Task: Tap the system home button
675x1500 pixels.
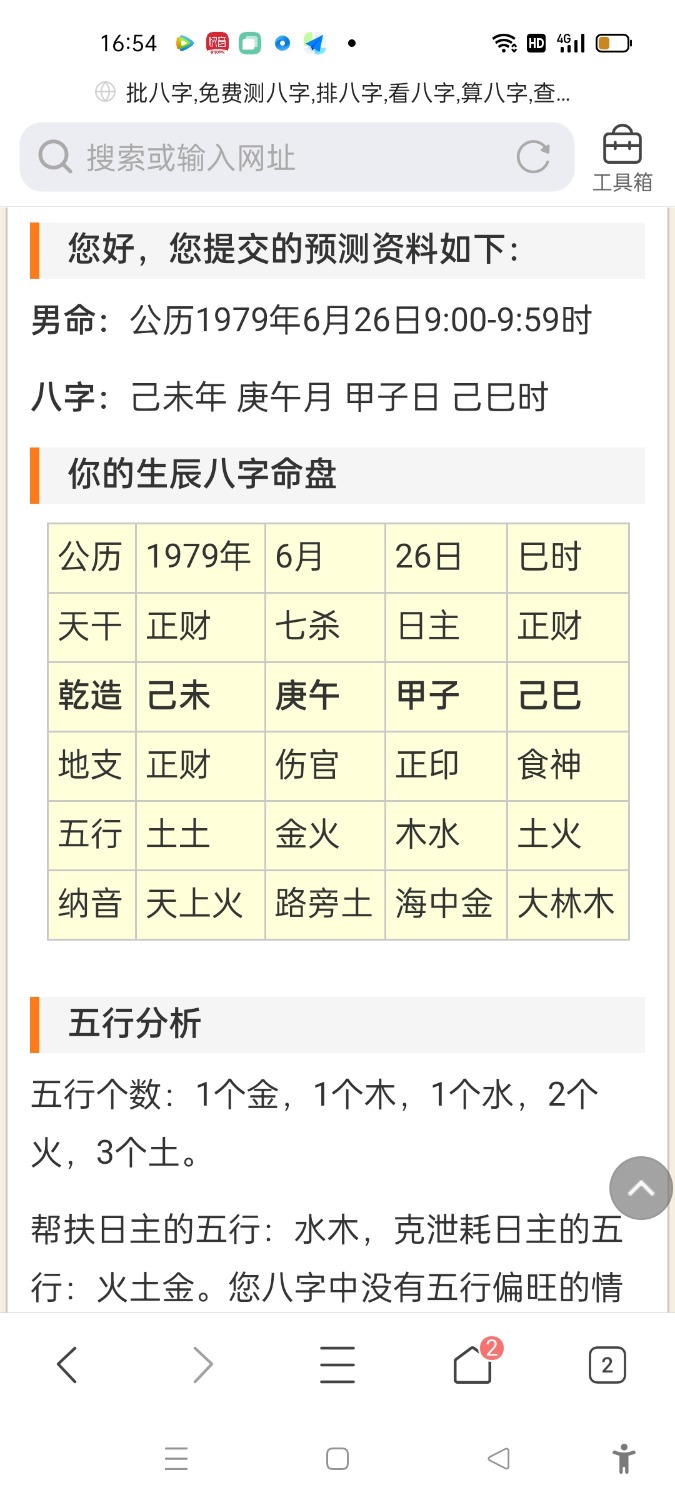Action: [337, 1459]
